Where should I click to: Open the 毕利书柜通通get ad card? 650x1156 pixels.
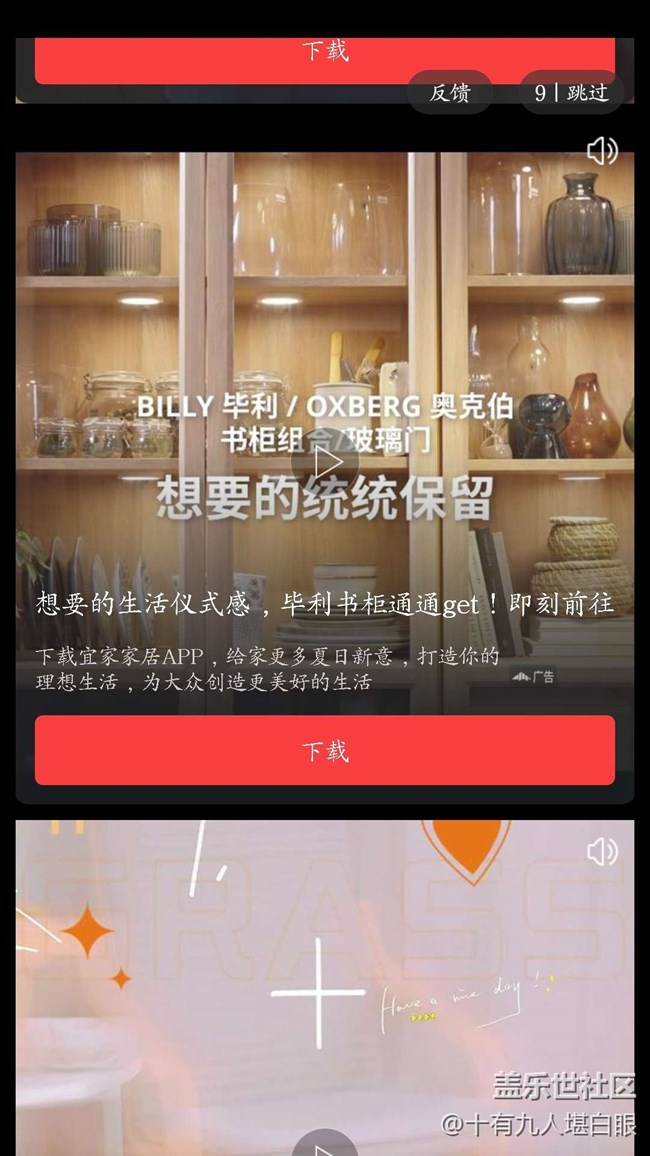(x=325, y=605)
